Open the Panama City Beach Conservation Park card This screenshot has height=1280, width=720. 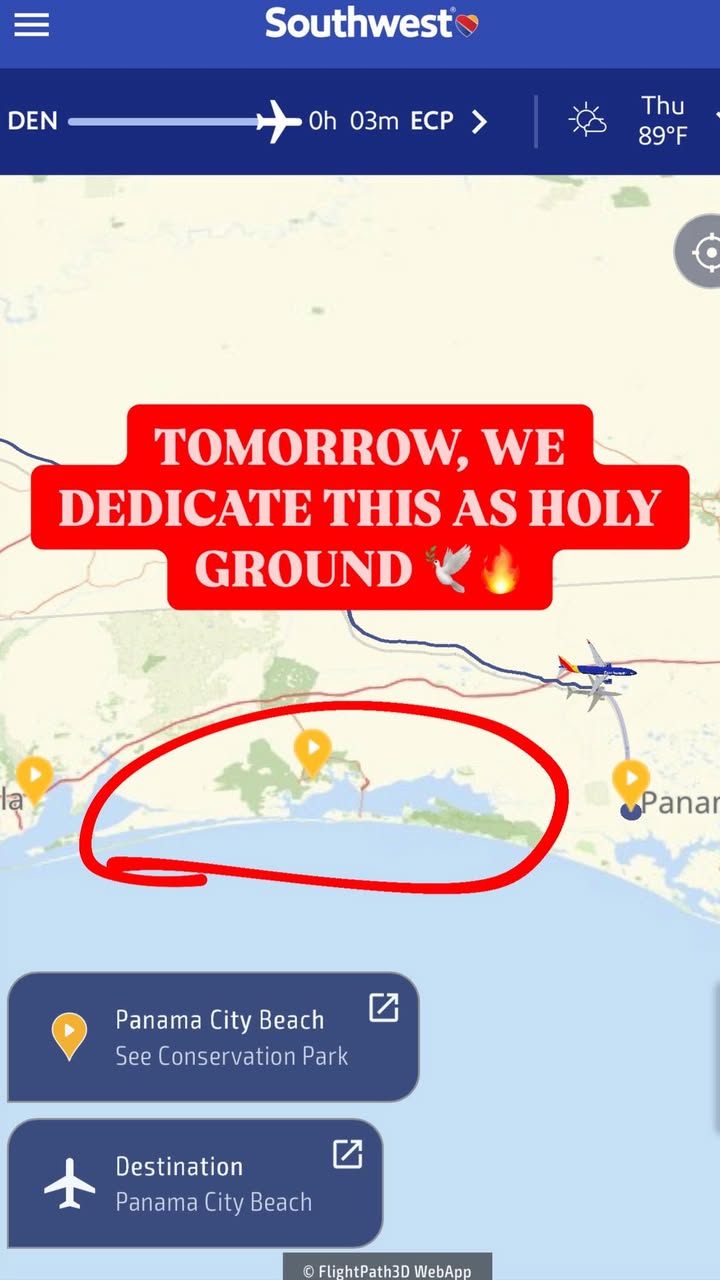(x=213, y=1037)
